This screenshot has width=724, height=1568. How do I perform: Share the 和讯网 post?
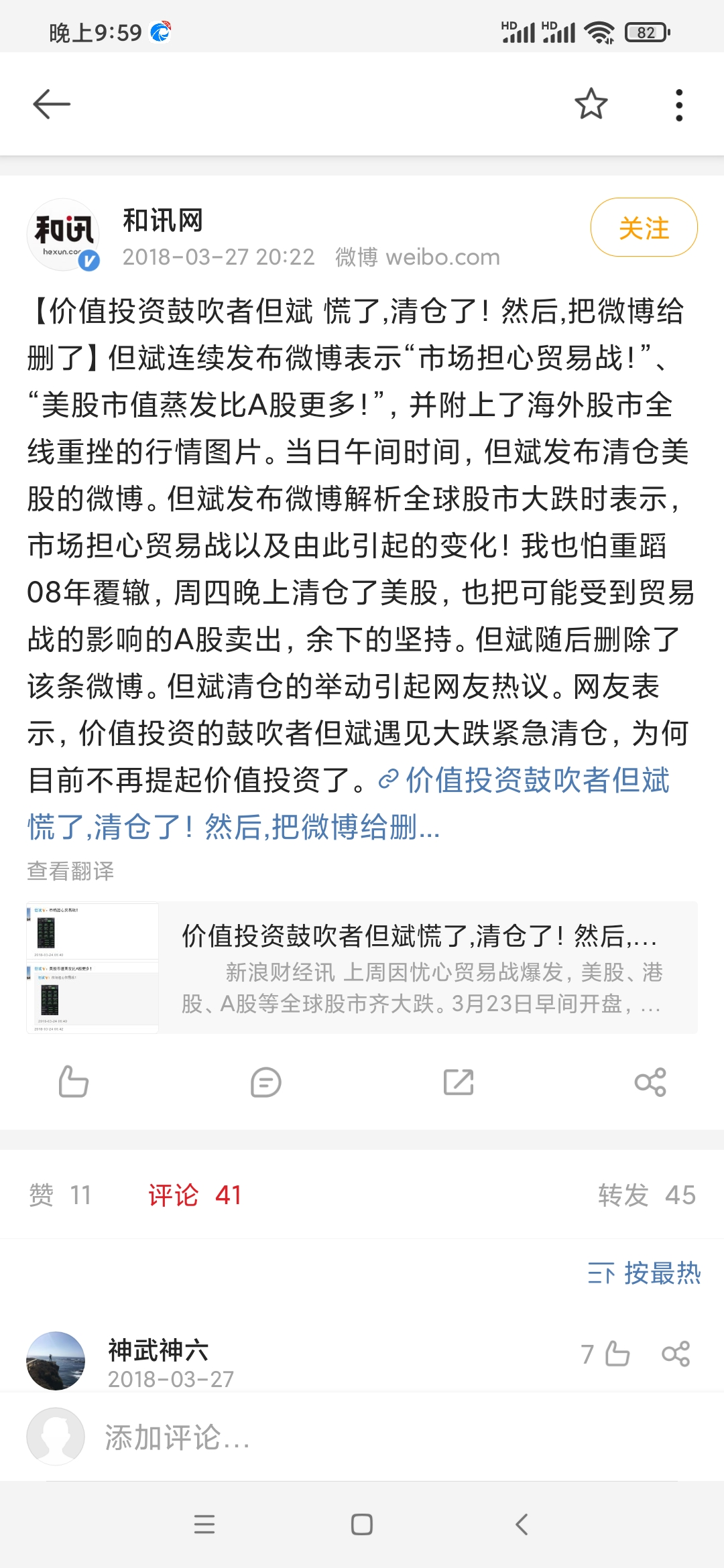pyautogui.click(x=650, y=1082)
